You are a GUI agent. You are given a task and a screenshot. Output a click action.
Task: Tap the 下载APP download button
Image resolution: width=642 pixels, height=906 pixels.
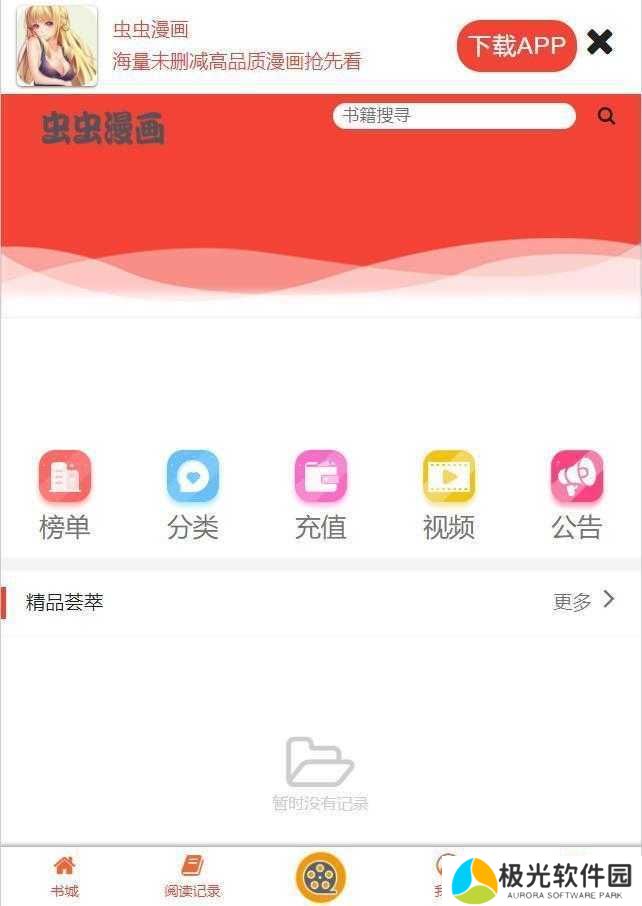[516, 45]
